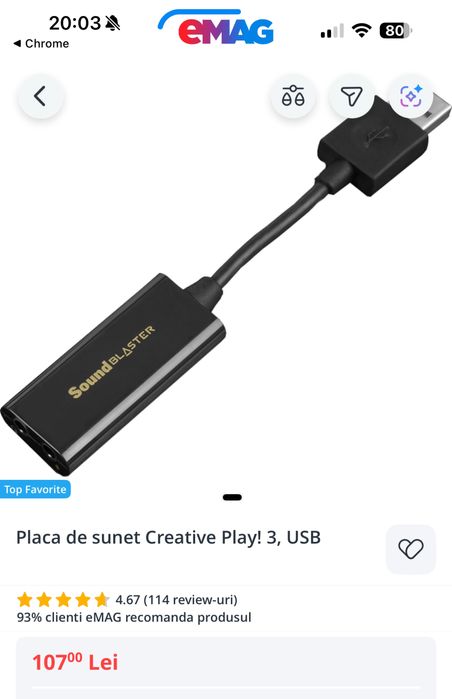The image size is (452, 699).
Task: Return to Chrome via the back link
Action: click(41, 44)
